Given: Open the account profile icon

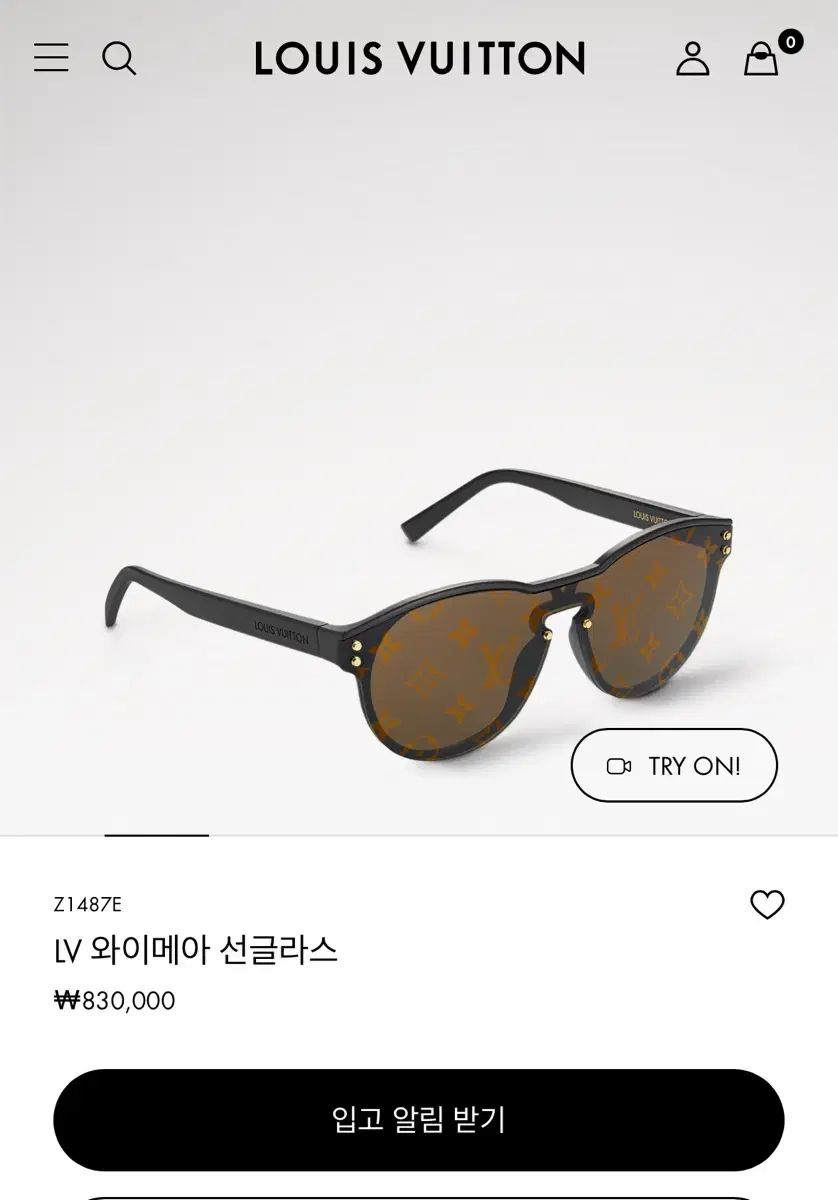Looking at the screenshot, I should [x=692, y=59].
